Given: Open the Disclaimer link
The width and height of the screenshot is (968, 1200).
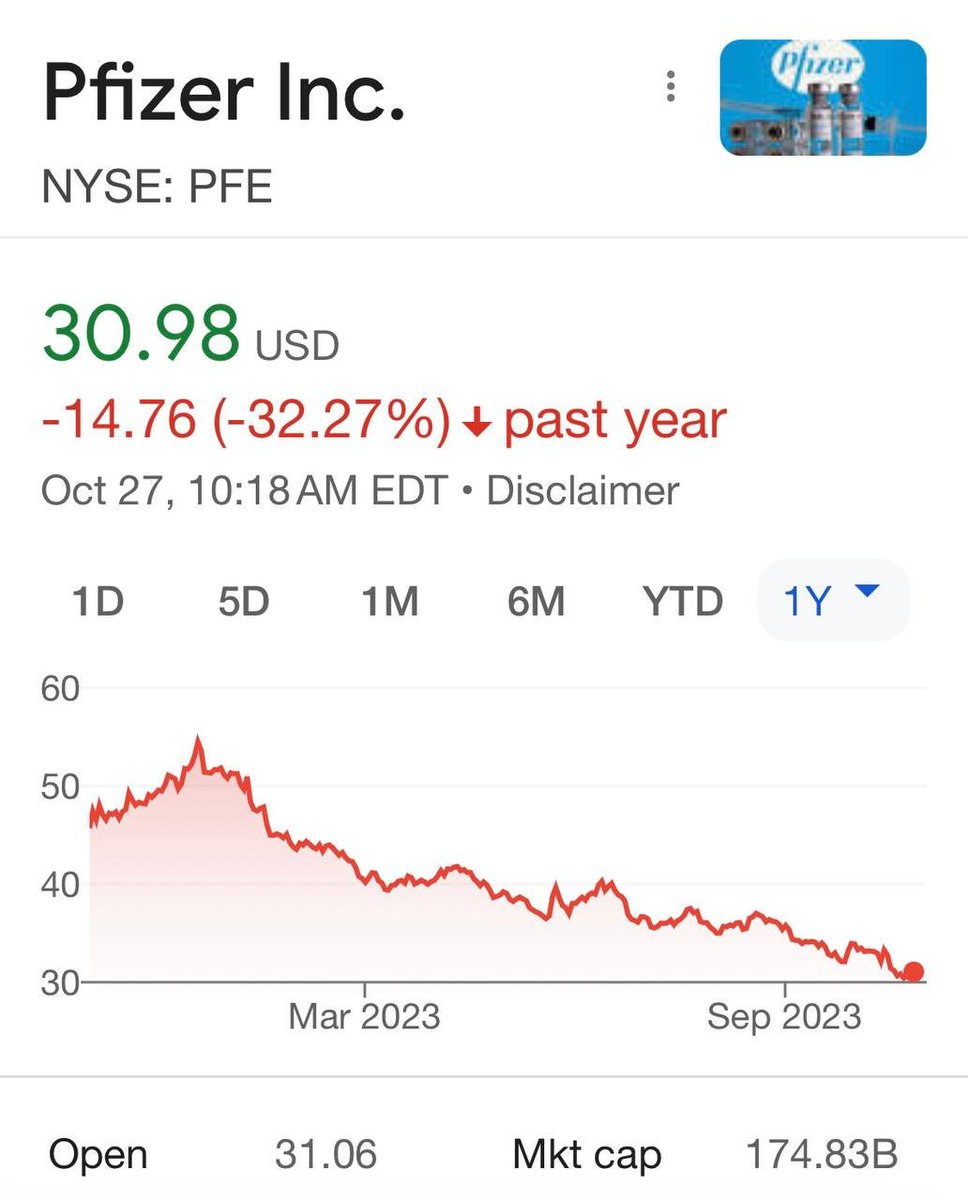Looking at the screenshot, I should pyautogui.click(x=582, y=491).
